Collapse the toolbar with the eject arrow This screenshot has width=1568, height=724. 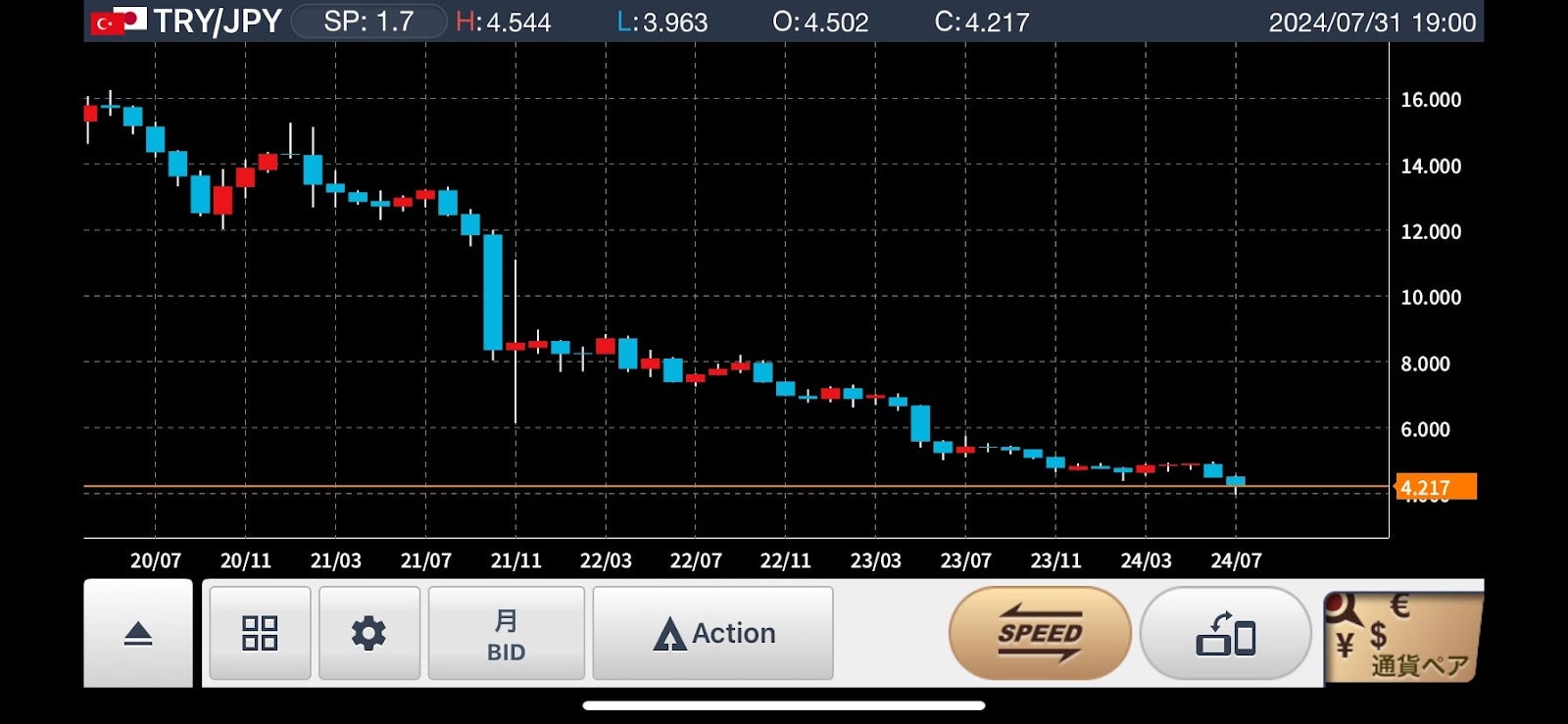pos(138,634)
